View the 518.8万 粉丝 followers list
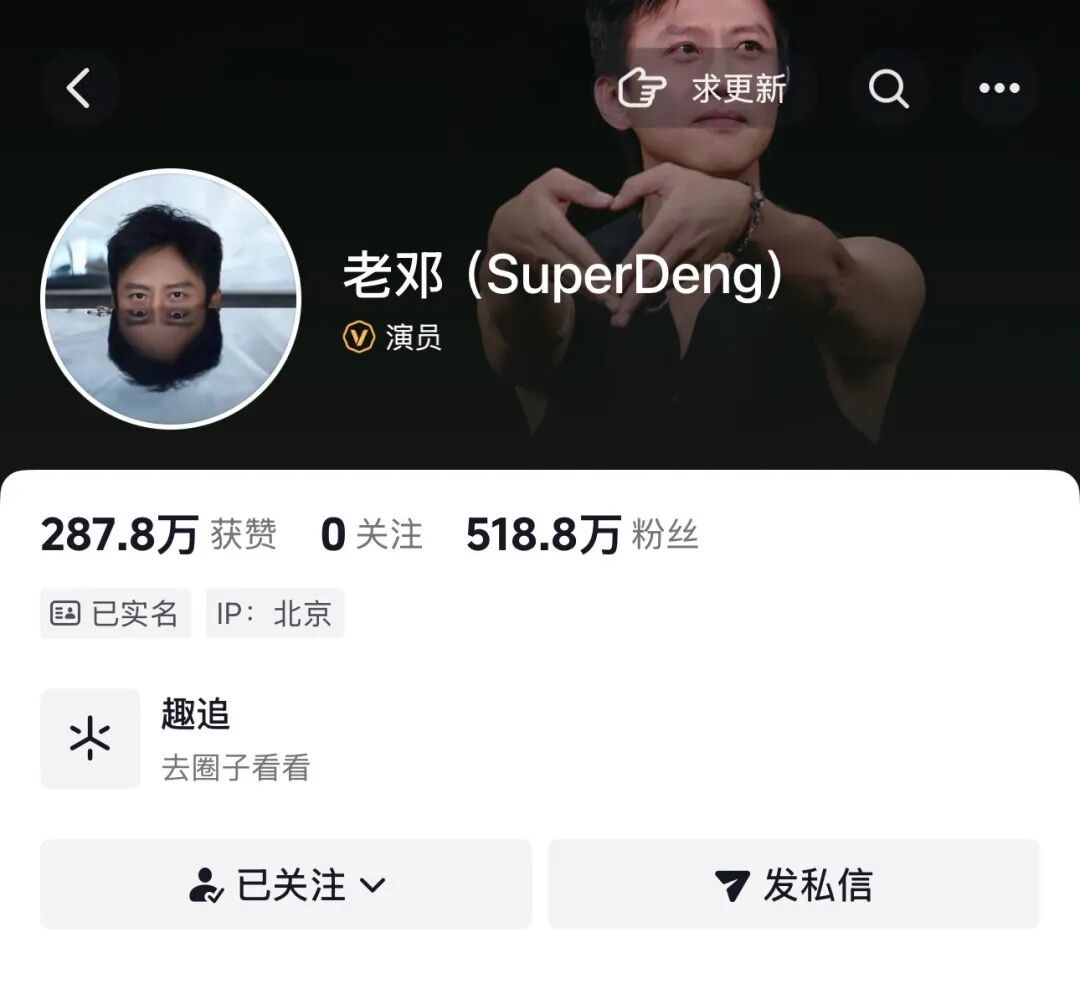1080x984 pixels. point(581,535)
